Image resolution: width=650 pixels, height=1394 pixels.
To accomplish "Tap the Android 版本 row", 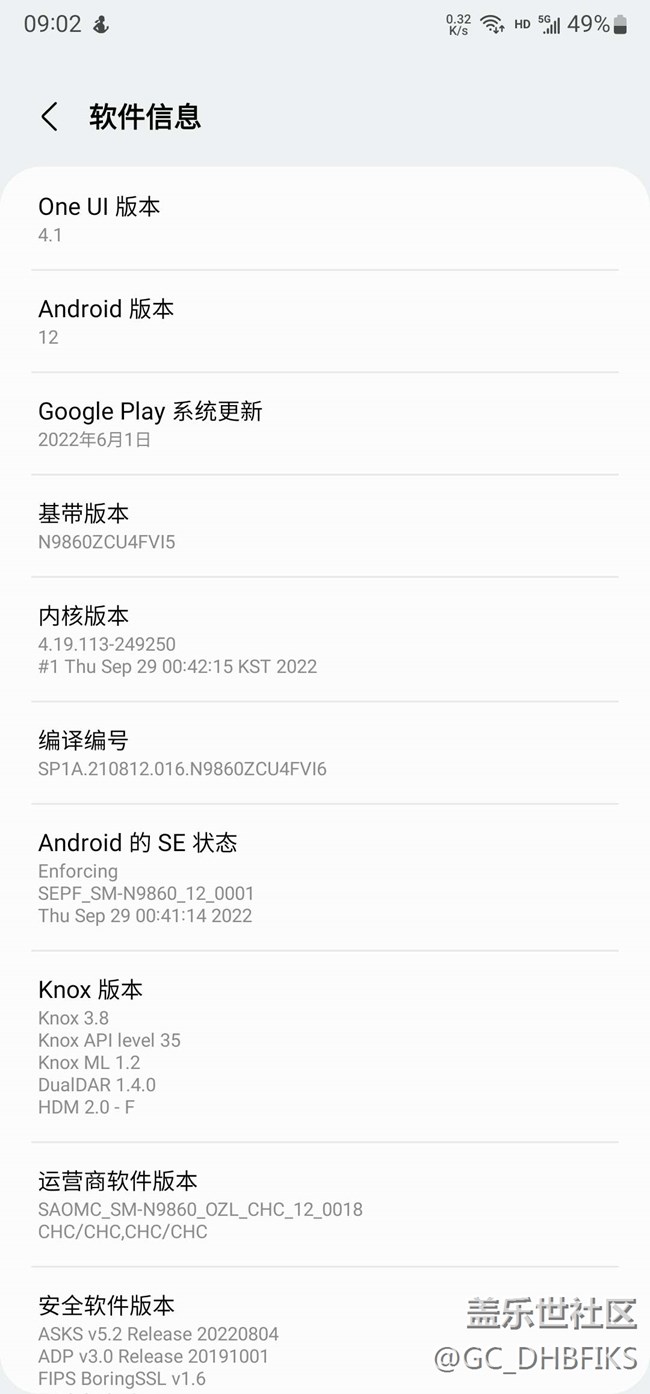I will click(x=325, y=322).
